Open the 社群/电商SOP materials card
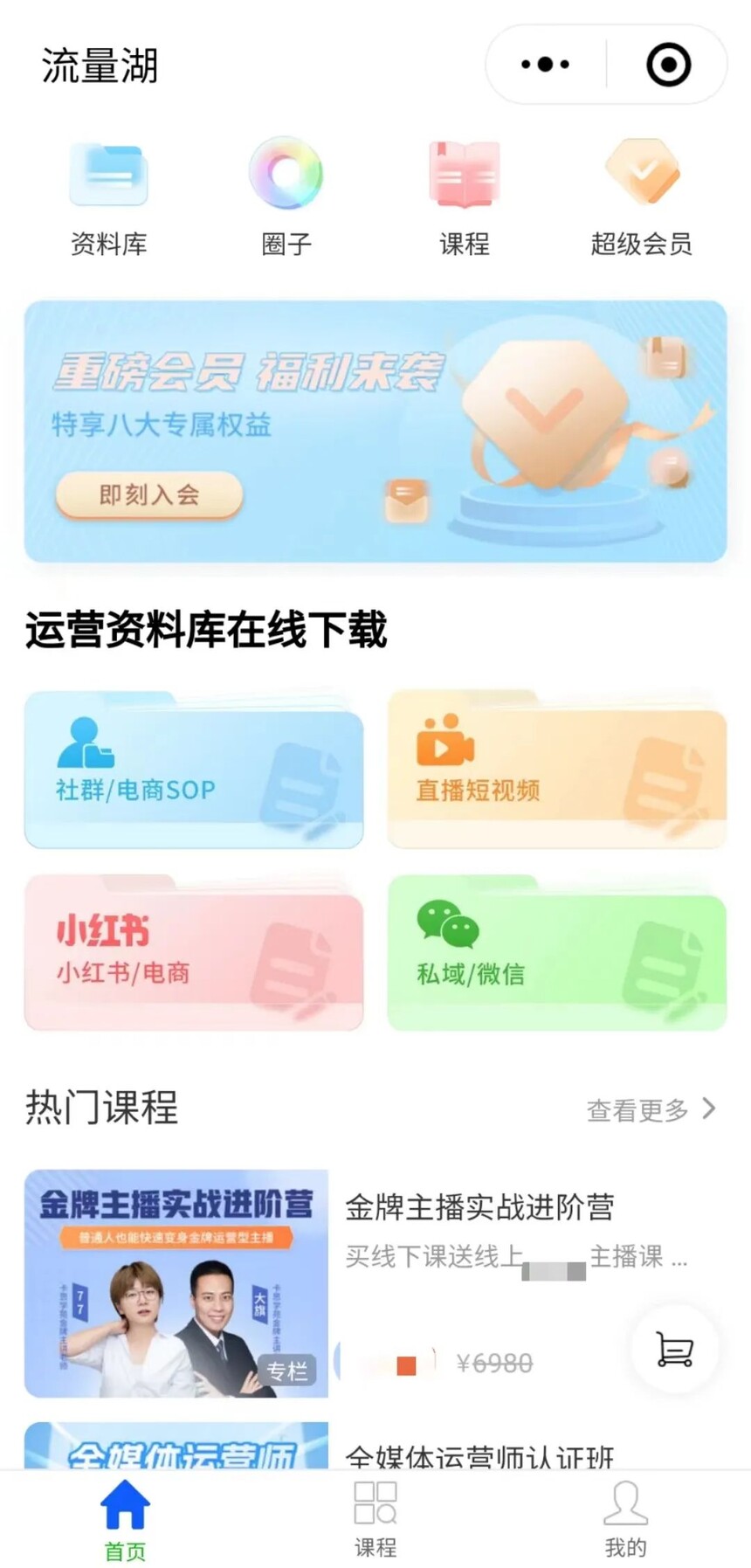Viewport: 751px width, 1568px height. tap(192, 769)
